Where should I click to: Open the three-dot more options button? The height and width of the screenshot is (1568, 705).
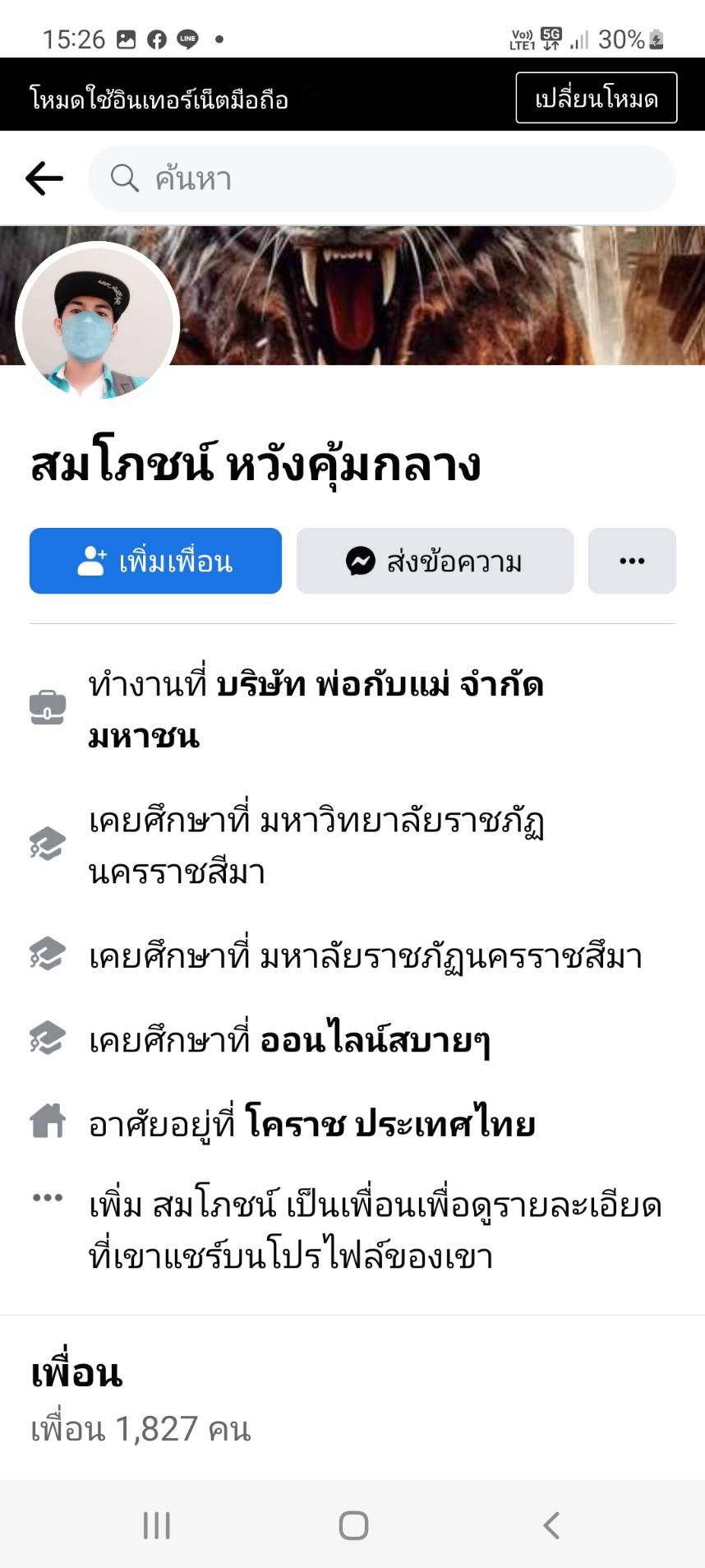[631, 561]
